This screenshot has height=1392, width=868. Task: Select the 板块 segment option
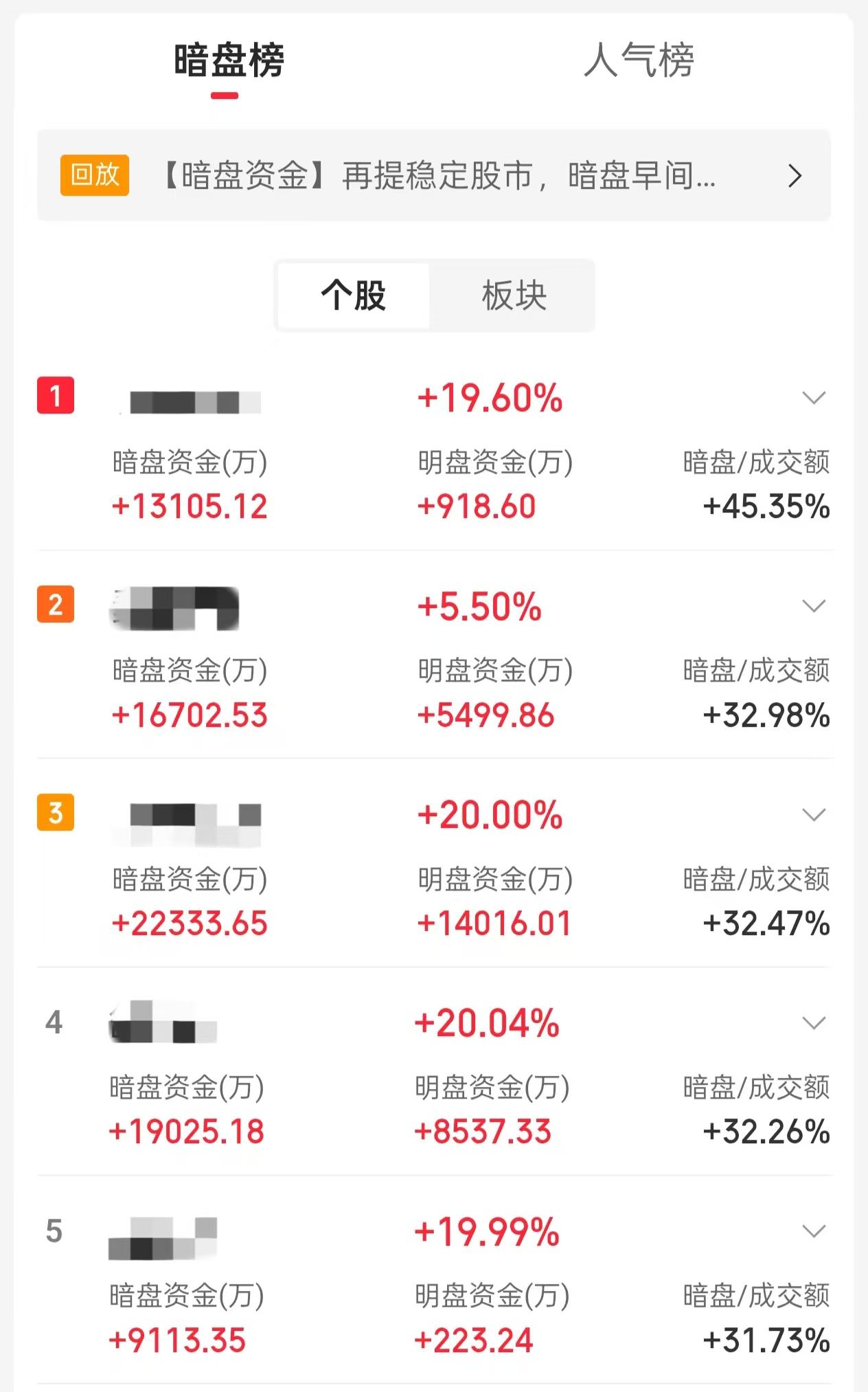point(512,295)
